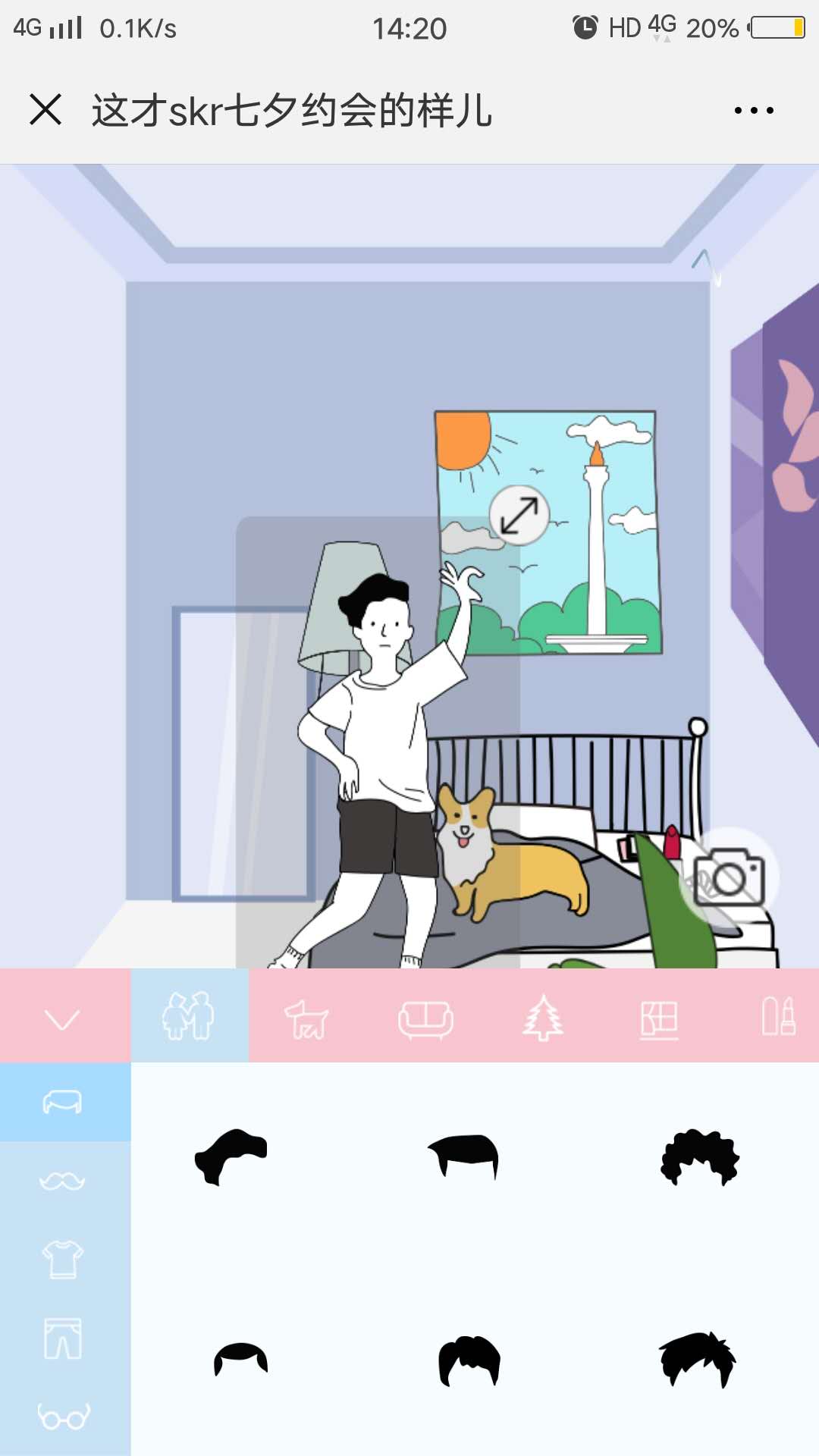Screen dimensions: 819x1456
Task: Select the people category tab
Action: (189, 1016)
